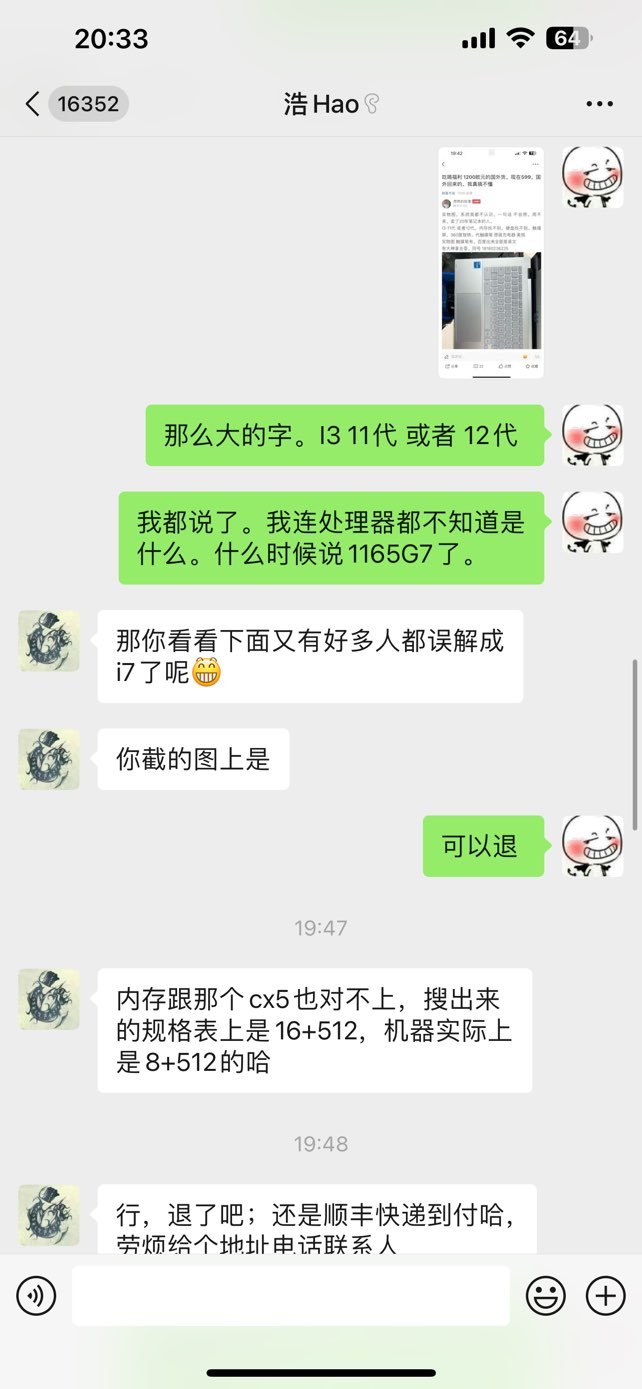Image resolution: width=642 pixels, height=1389 pixels.
Task: Switch to voice message input
Action: coord(36,1296)
